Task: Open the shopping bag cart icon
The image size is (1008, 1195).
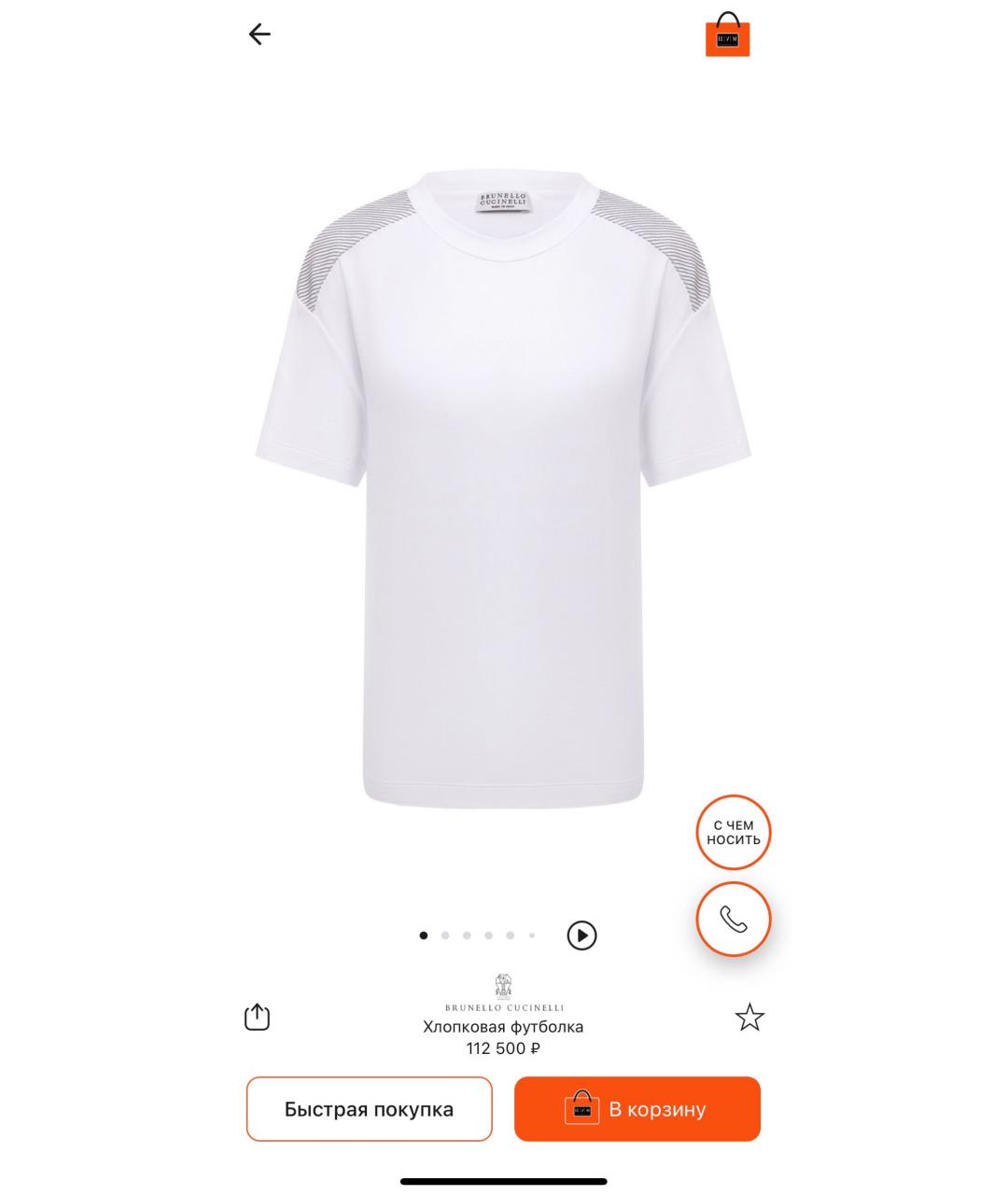Action: click(727, 35)
